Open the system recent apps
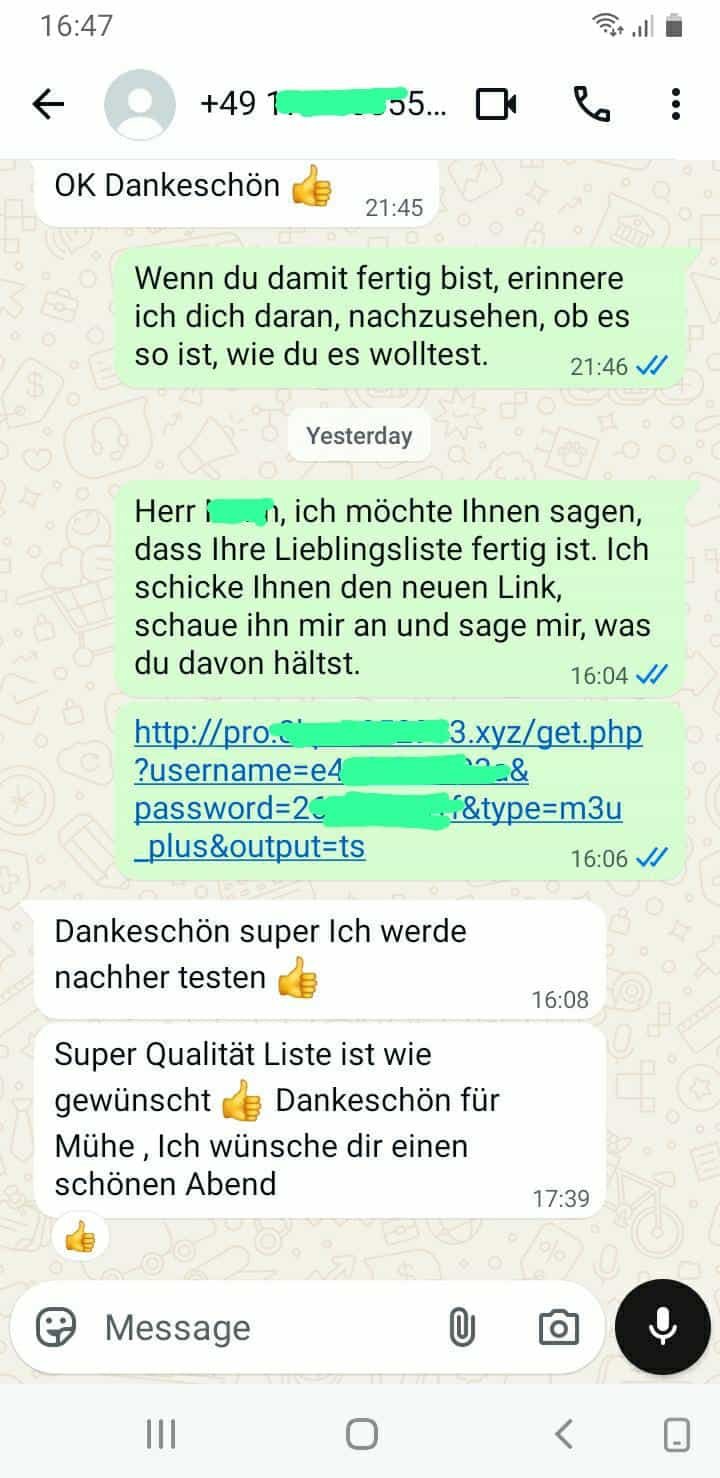 (x=160, y=1434)
